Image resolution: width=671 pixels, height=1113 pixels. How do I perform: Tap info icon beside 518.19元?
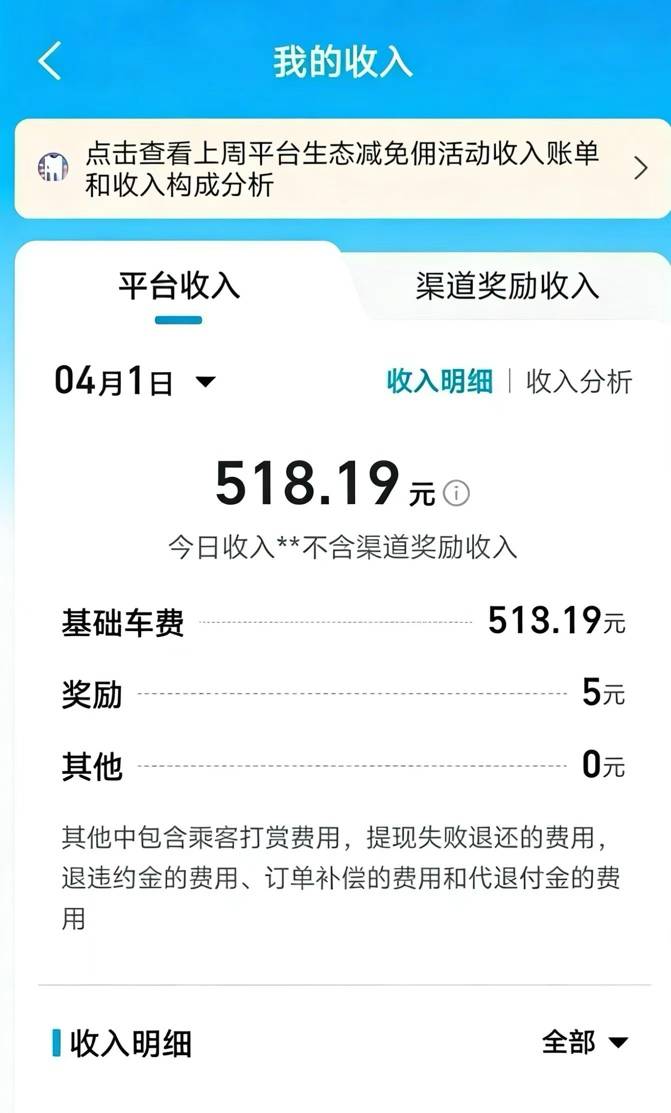[456, 493]
